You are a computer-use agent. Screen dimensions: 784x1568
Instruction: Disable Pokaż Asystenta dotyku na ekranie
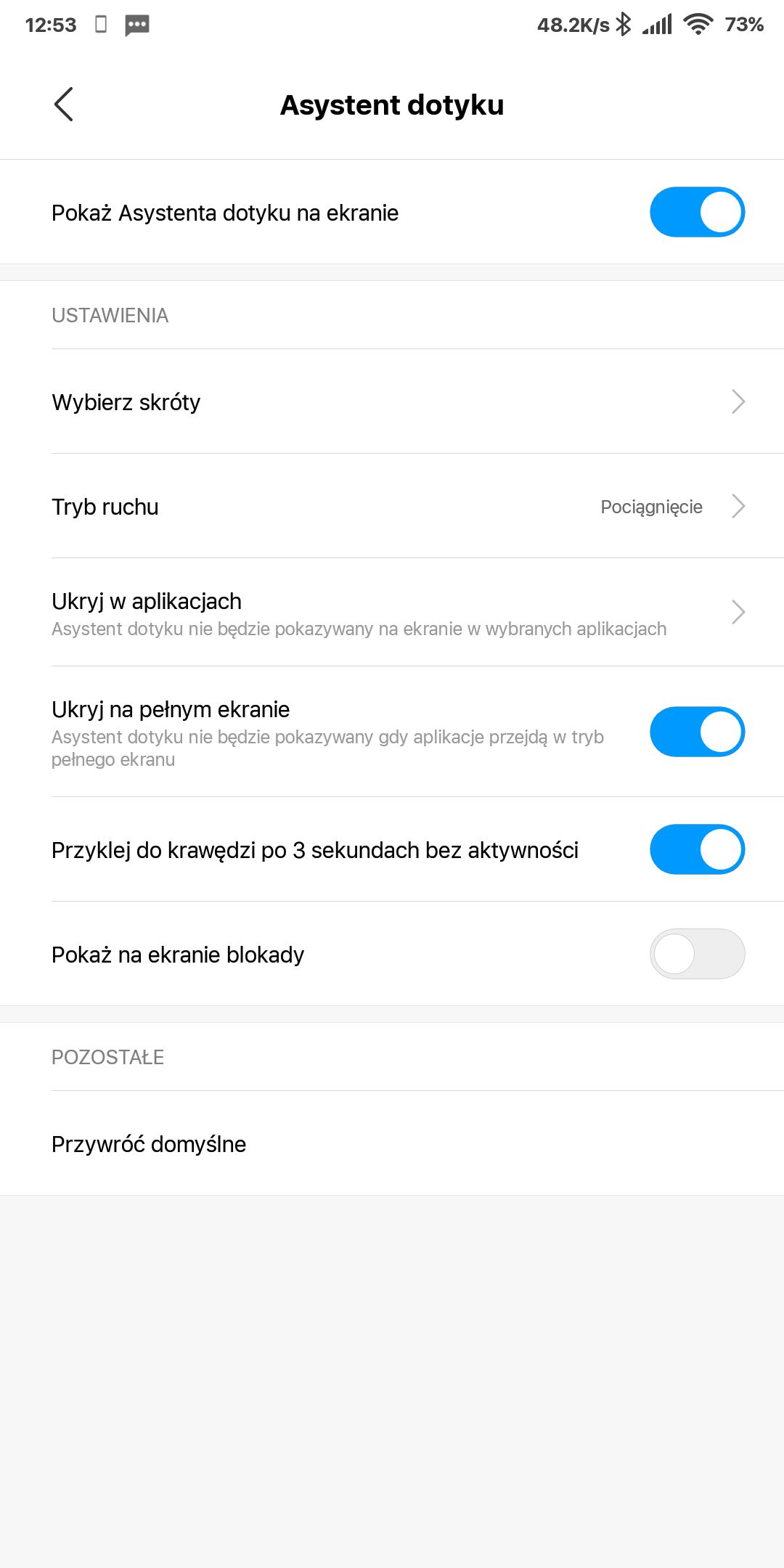click(696, 212)
